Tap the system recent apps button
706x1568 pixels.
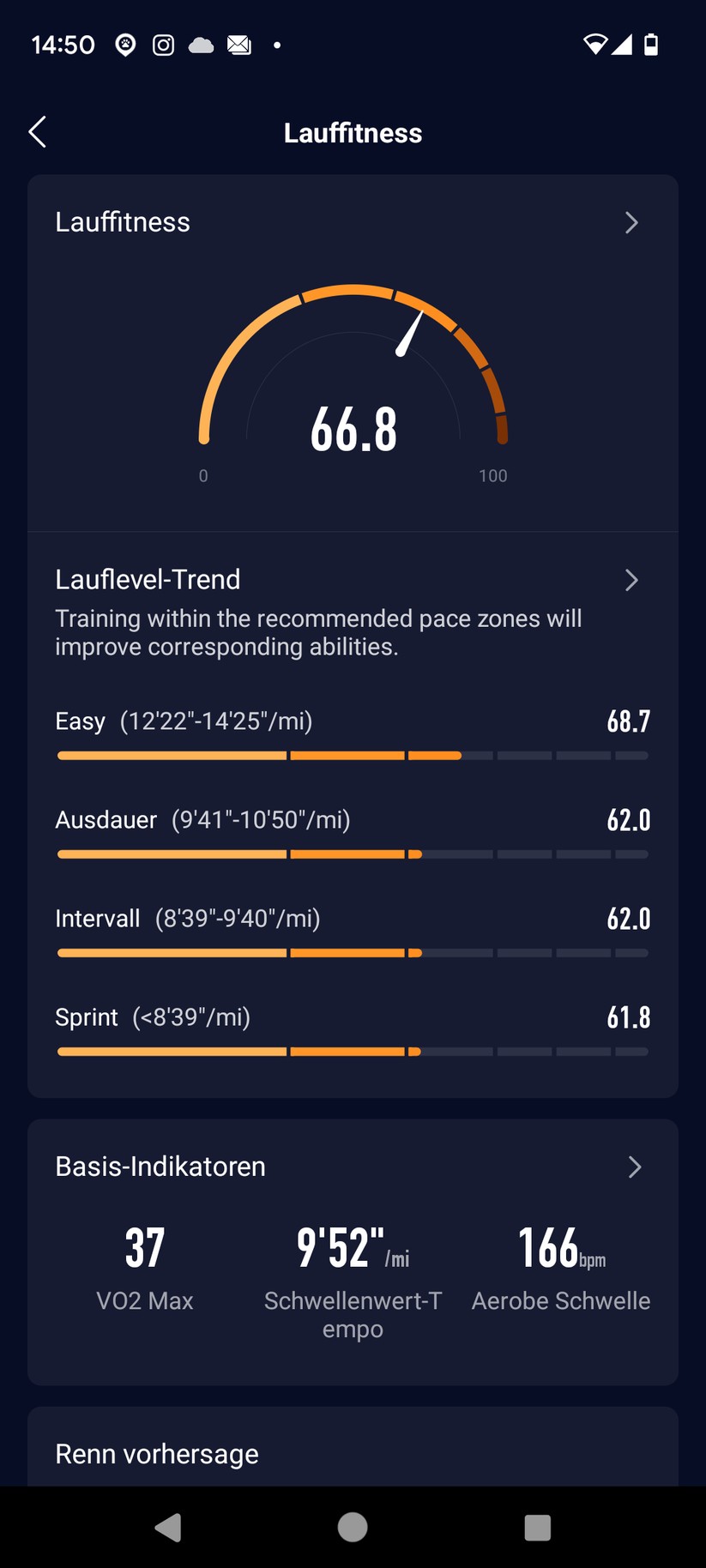click(537, 1527)
